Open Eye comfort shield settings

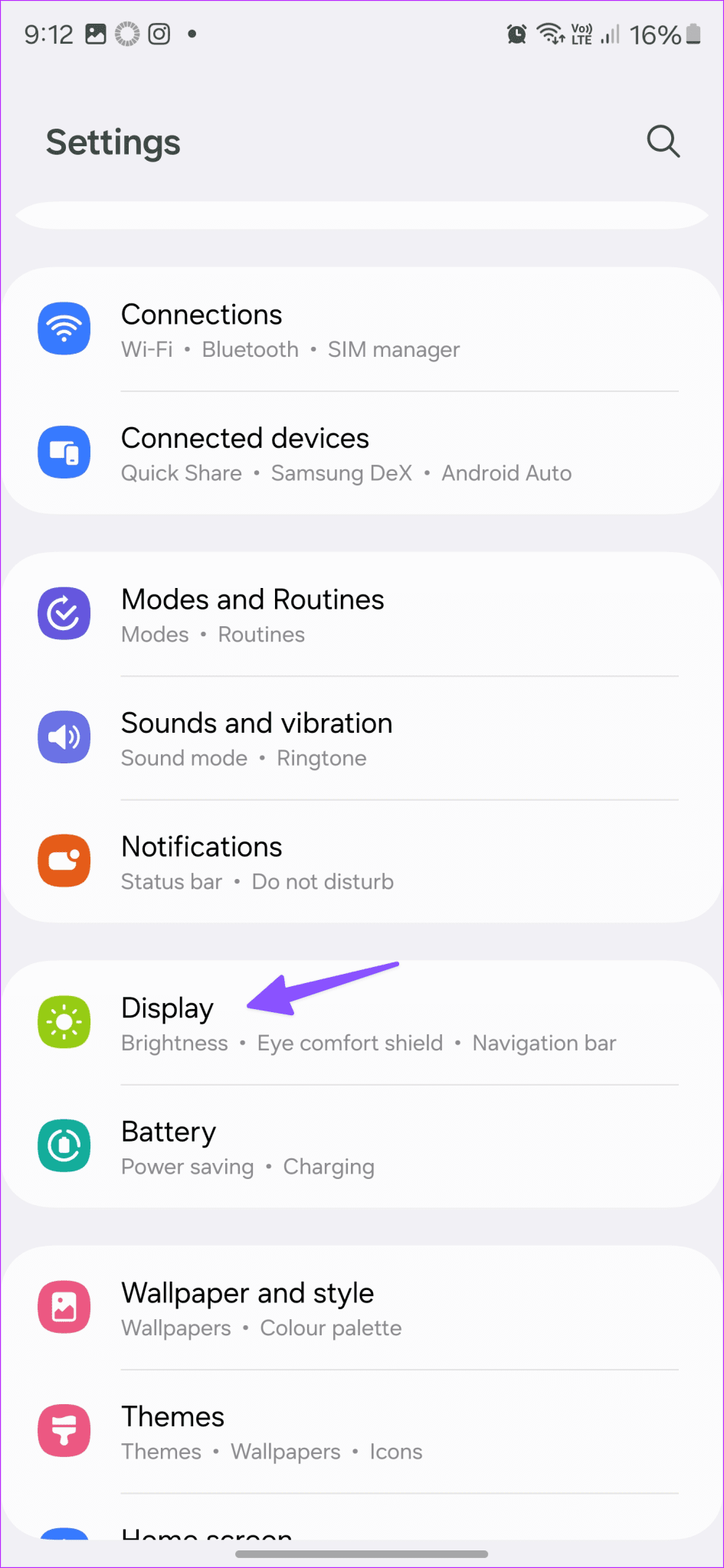(x=349, y=1043)
